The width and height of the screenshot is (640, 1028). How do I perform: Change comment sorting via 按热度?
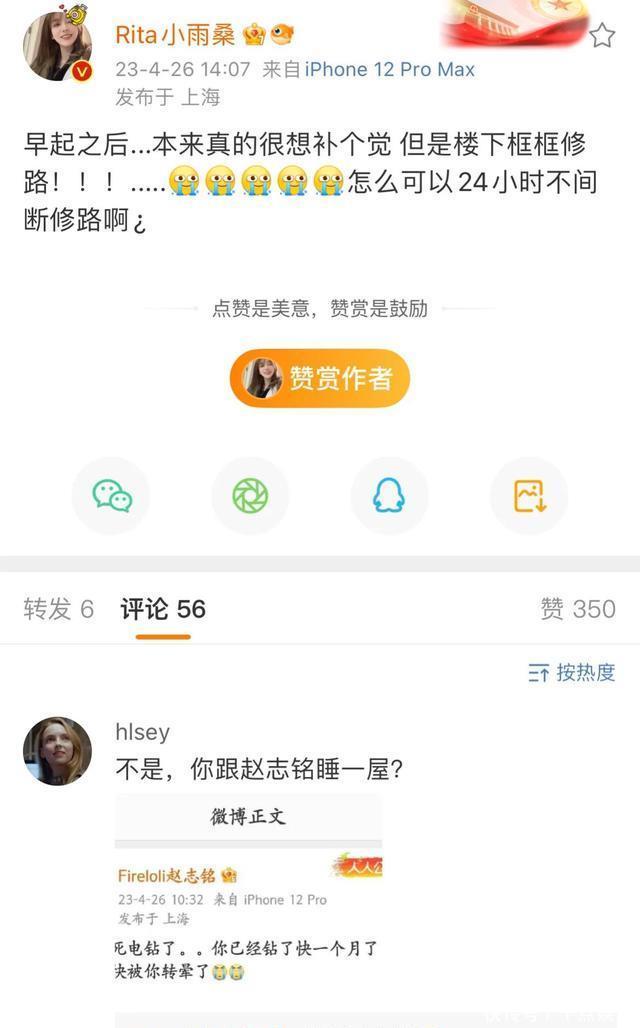point(572,672)
